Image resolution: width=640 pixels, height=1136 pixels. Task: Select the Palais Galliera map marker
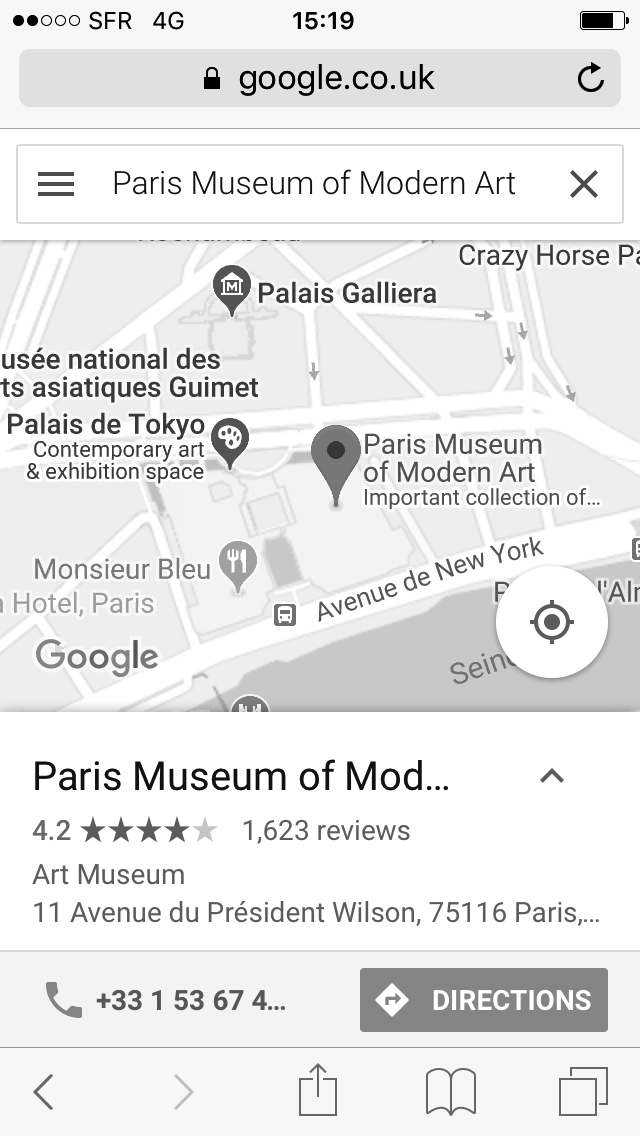pos(232,289)
